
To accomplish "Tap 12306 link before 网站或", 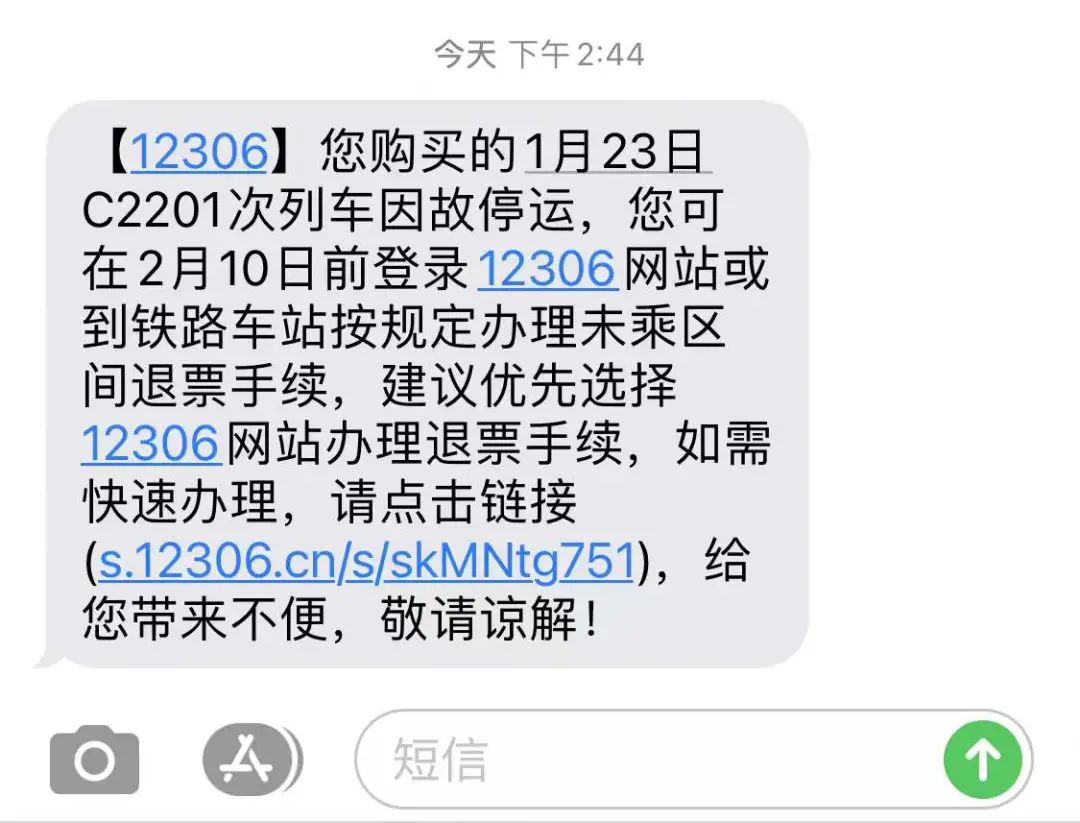I will tap(547, 269).
